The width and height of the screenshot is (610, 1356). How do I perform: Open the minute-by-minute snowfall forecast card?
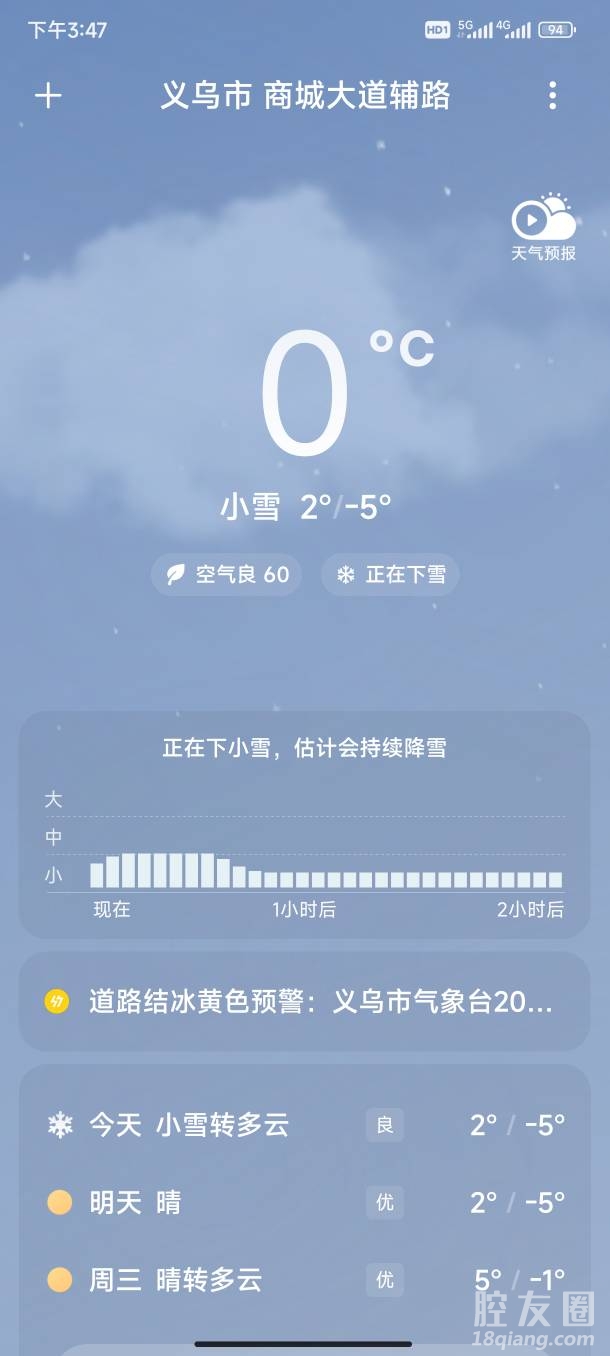click(304, 825)
